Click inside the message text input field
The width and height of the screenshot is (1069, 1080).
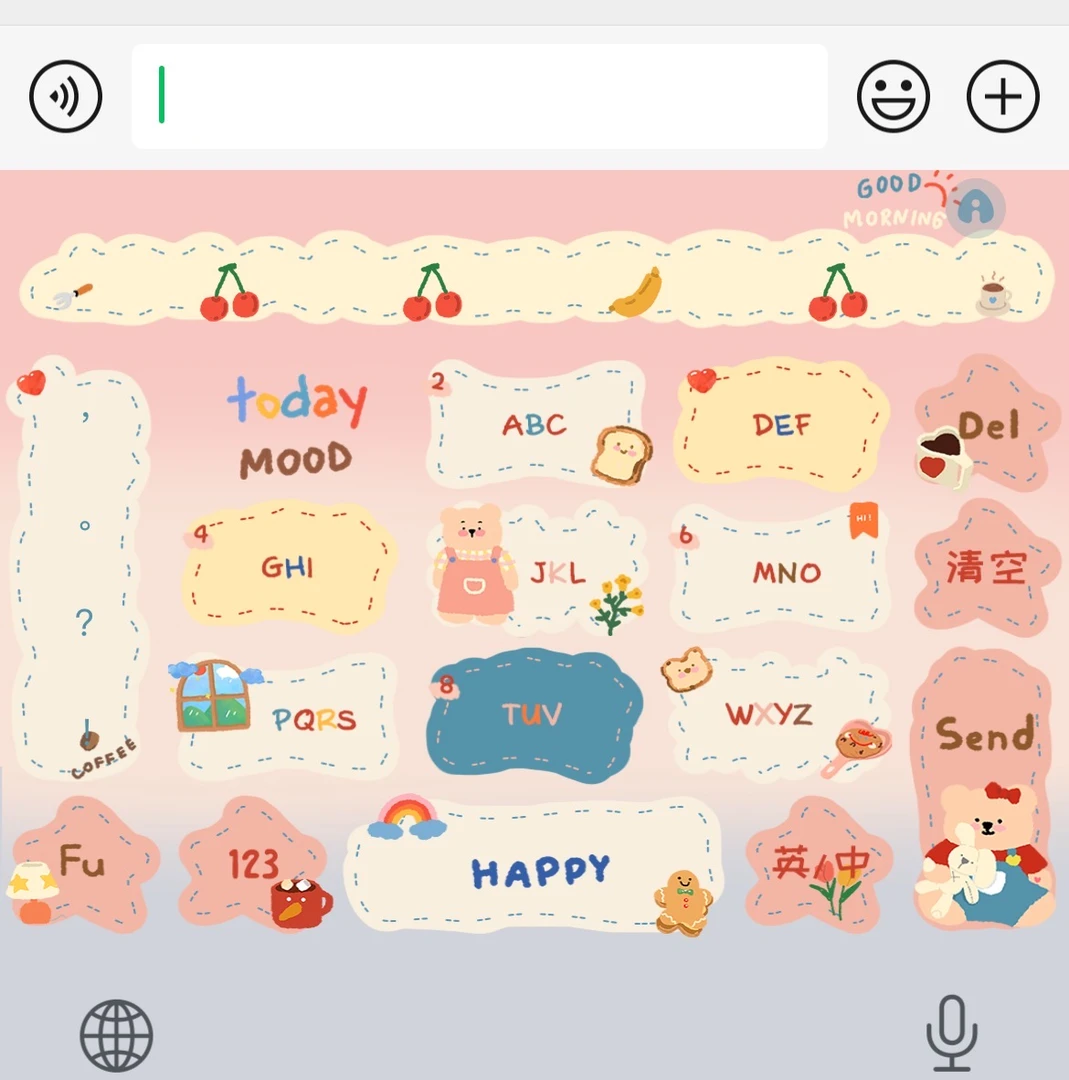478,95
